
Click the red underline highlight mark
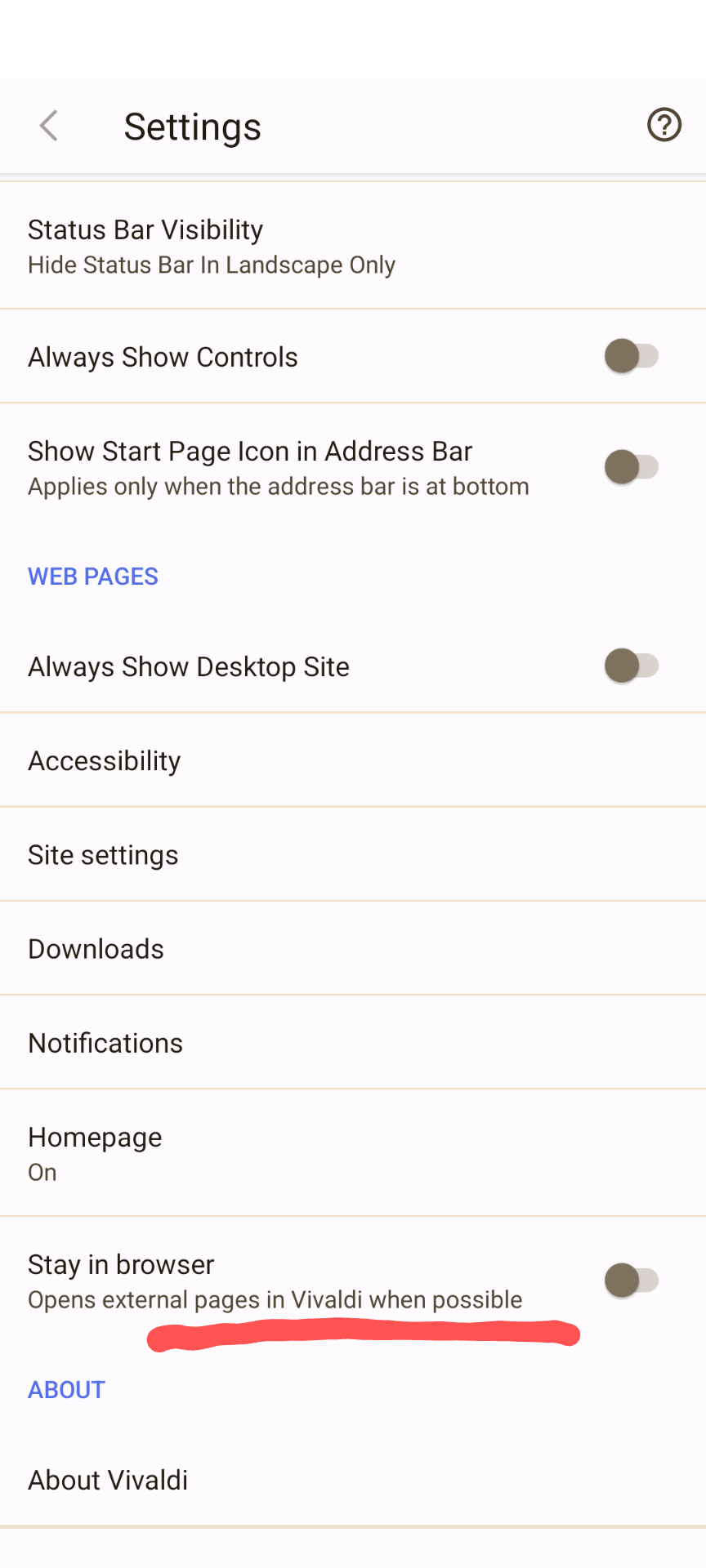click(363, 1334)
